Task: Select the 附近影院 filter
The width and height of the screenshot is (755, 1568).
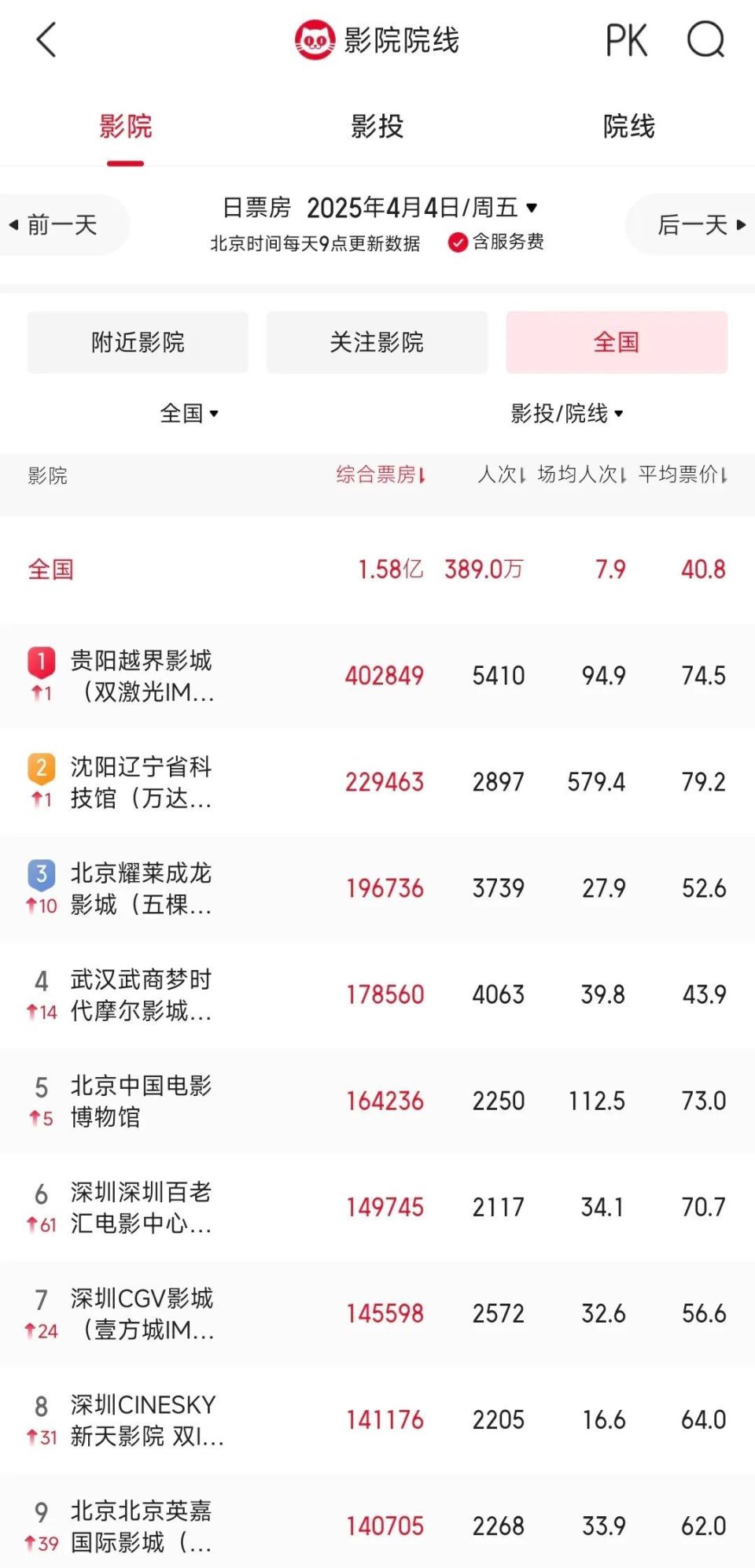Action: (138, 342)
